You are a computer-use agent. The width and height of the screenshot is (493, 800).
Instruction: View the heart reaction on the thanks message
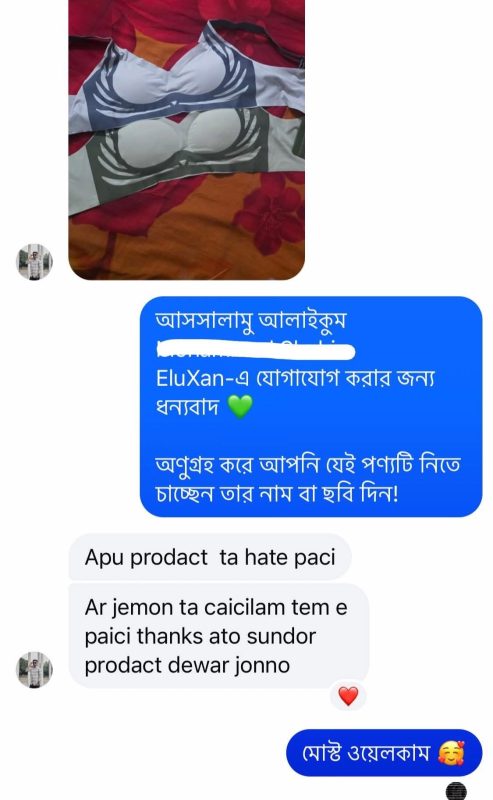348,696
